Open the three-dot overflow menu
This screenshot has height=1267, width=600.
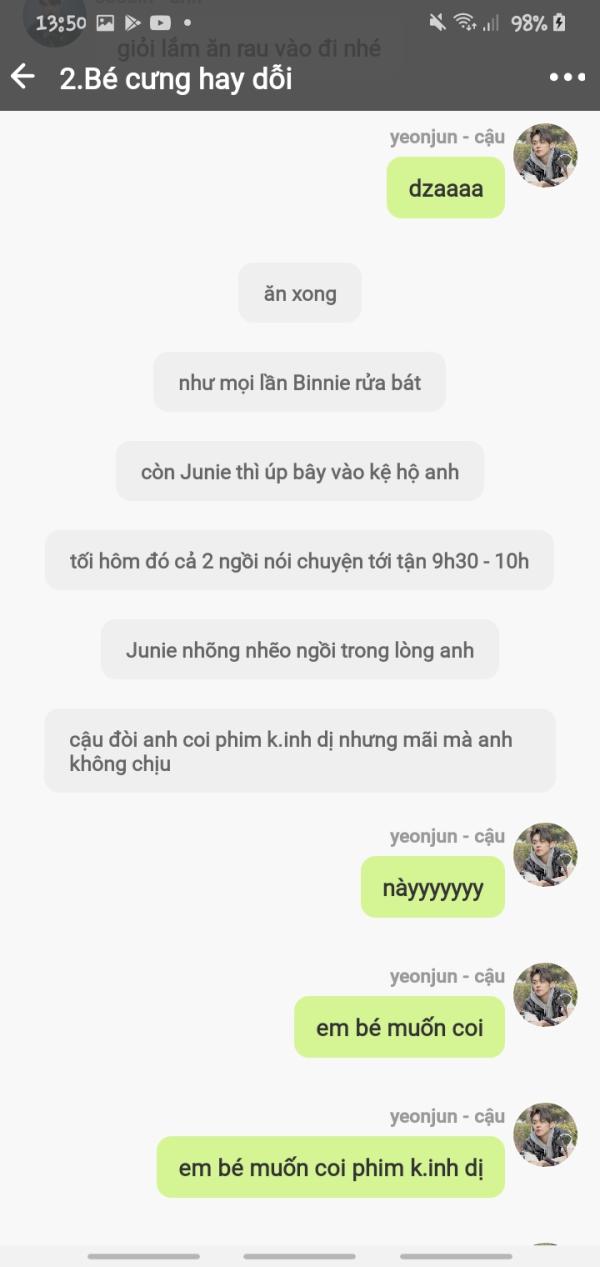567,77
